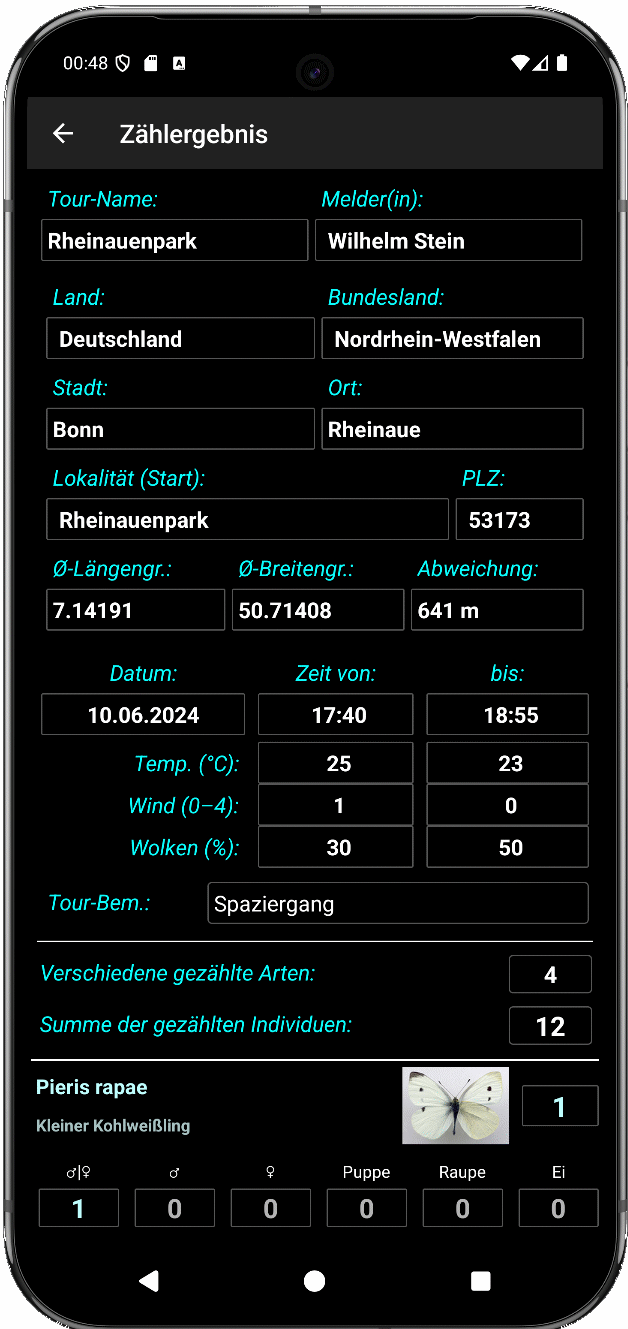Tap the Melder(in) name field

click(x=448, y=241)
